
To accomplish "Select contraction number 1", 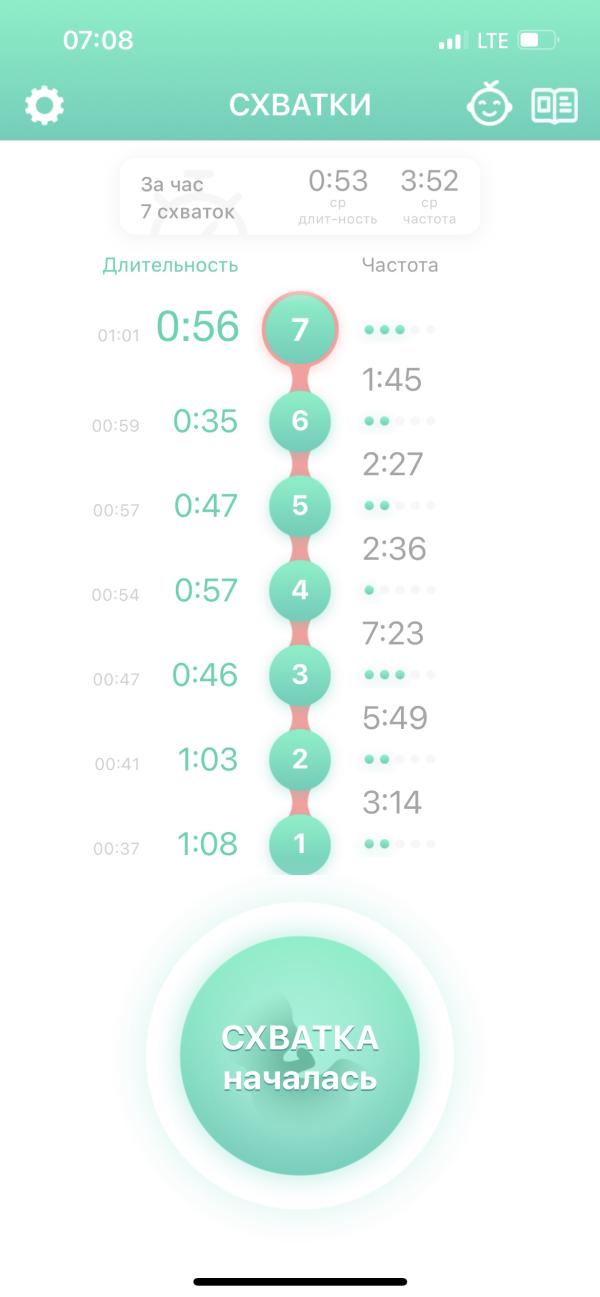I will tap(300, 844).
